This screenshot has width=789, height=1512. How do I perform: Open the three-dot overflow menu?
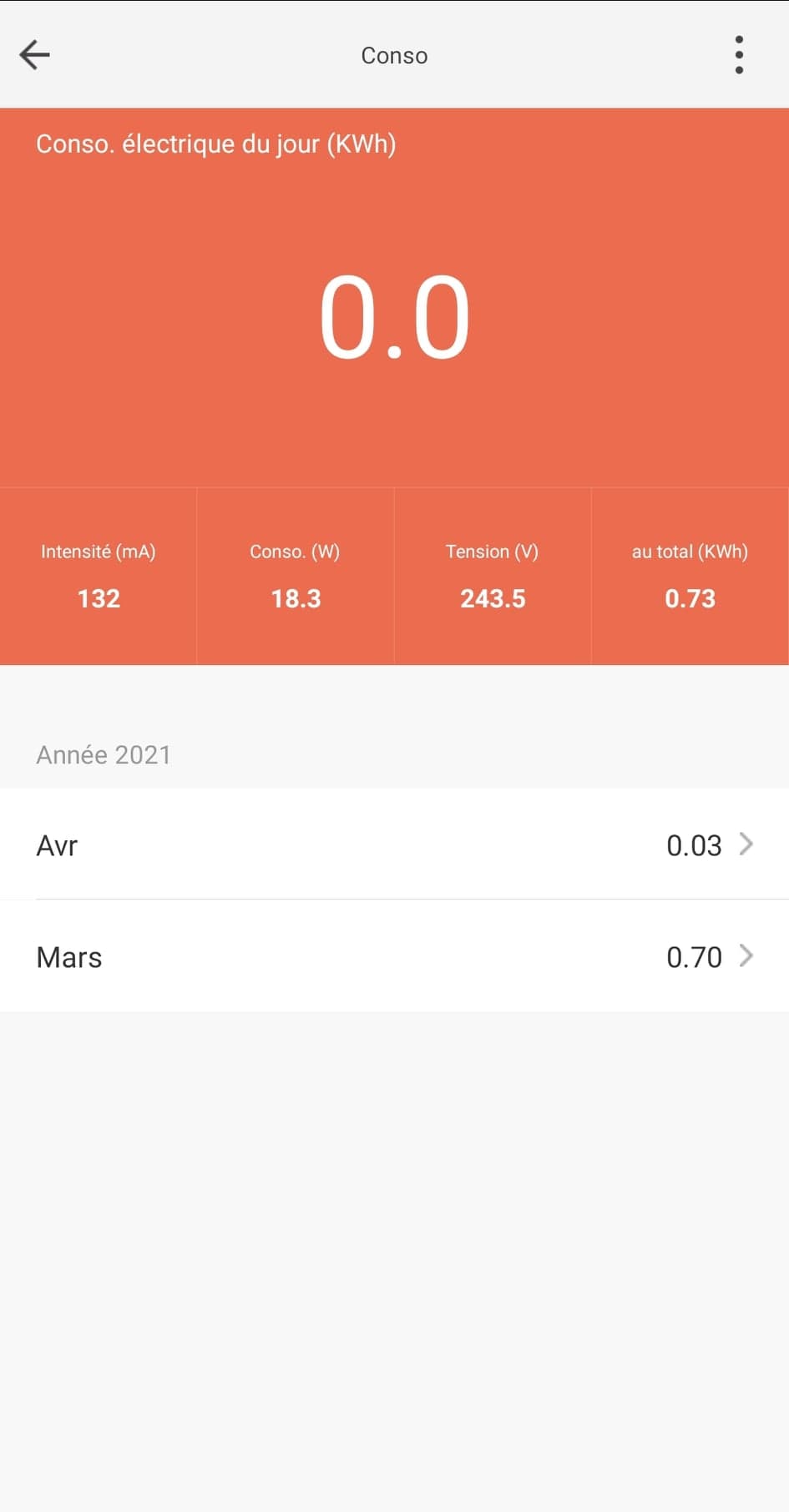click(739, 55)
